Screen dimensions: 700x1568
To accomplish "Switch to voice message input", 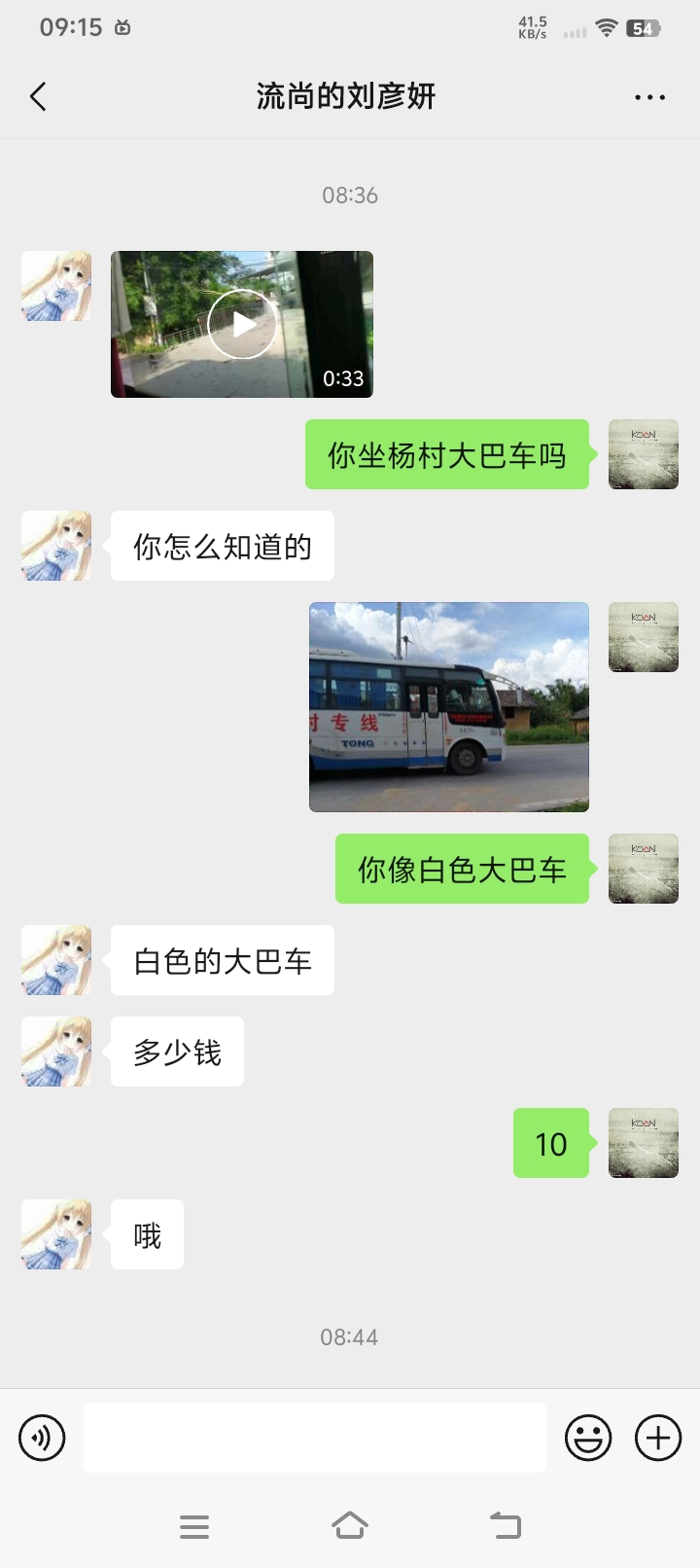I will [42, 1438].
